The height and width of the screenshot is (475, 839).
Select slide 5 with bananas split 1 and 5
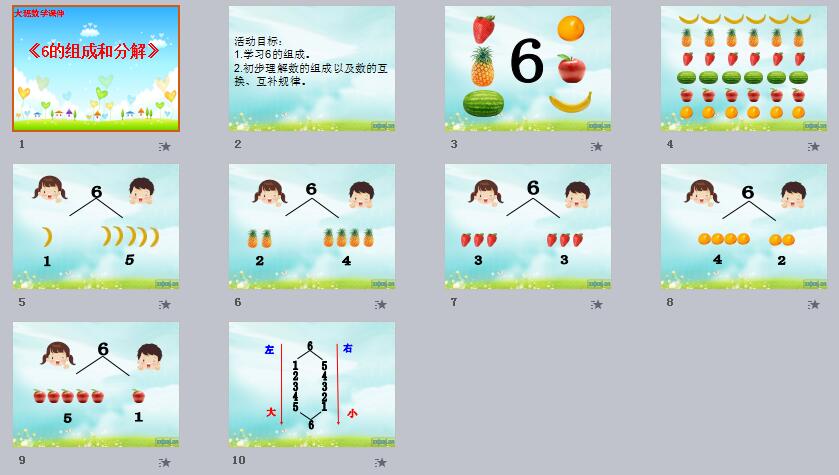pos(96,227)
